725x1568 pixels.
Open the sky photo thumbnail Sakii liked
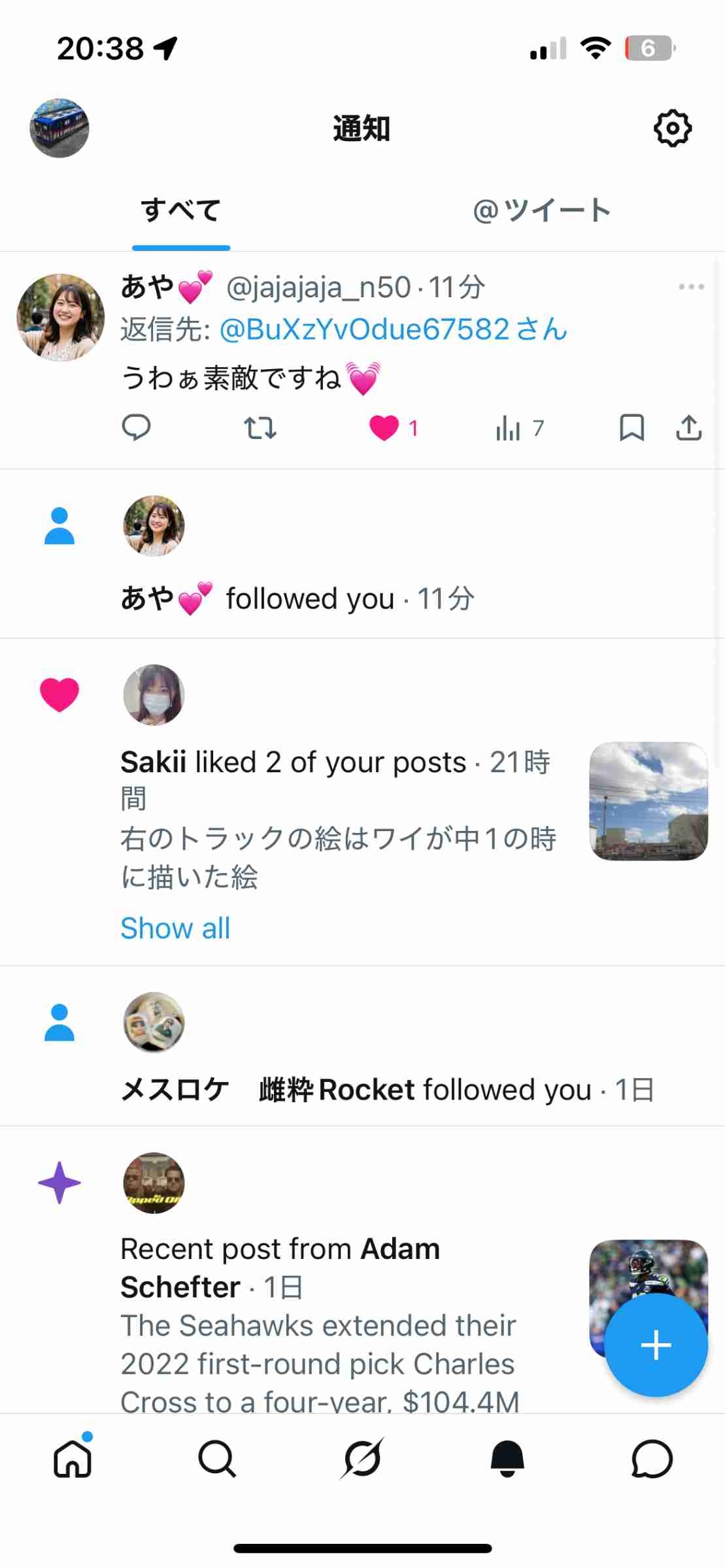649,801
